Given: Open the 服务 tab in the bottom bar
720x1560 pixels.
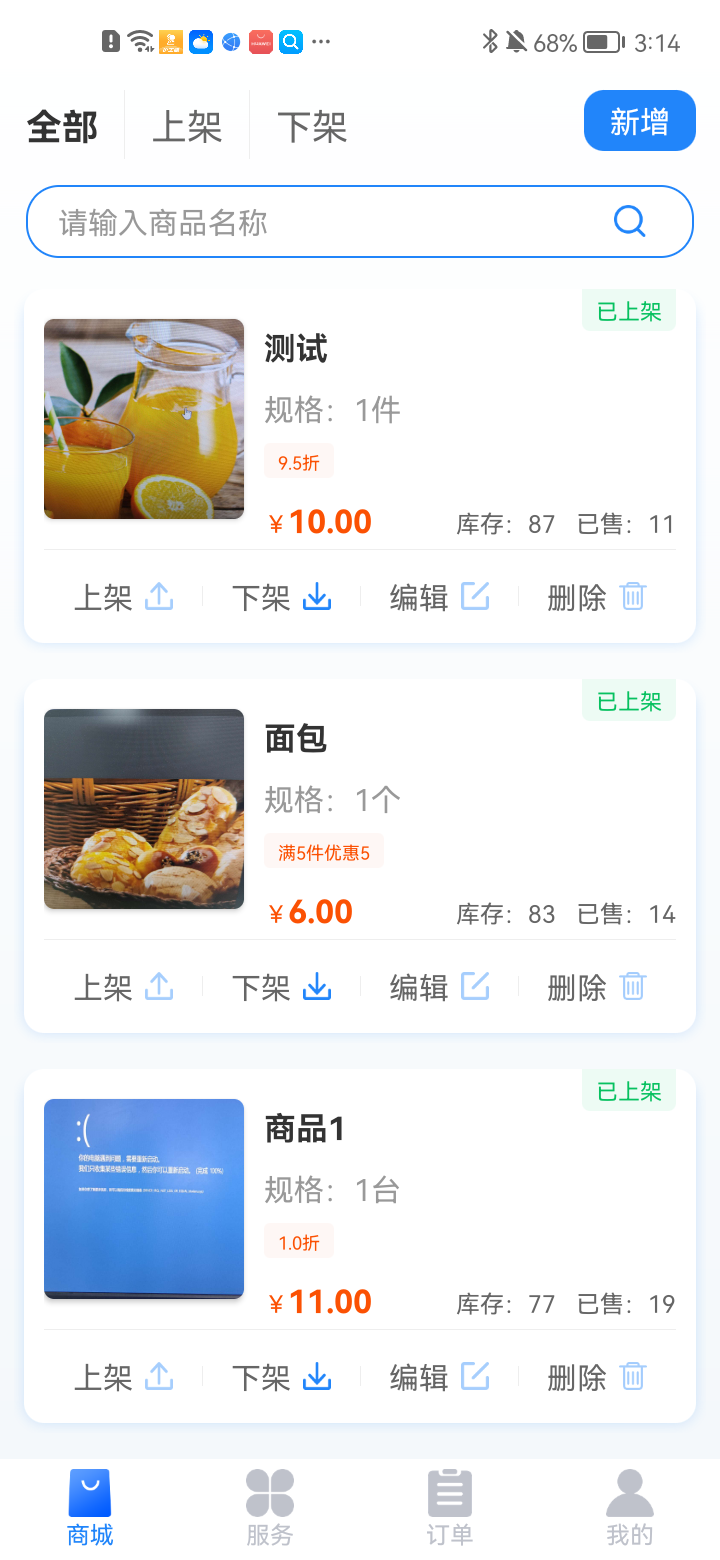Looking at the screenshot, I should coord(270,1508).
